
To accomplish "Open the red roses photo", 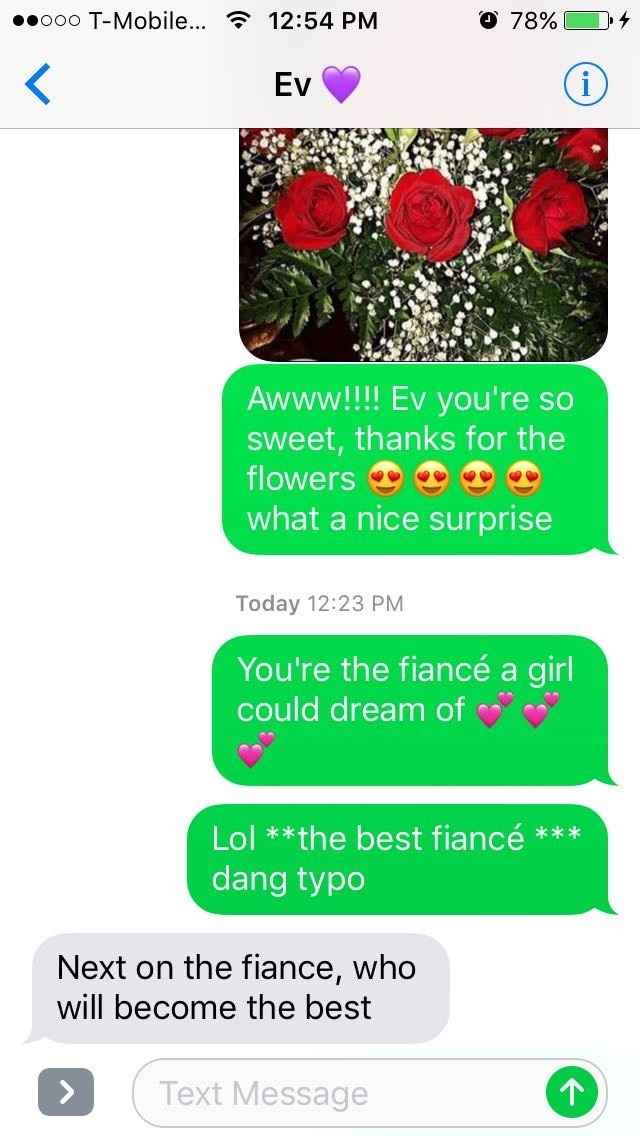I will [423, 244].
